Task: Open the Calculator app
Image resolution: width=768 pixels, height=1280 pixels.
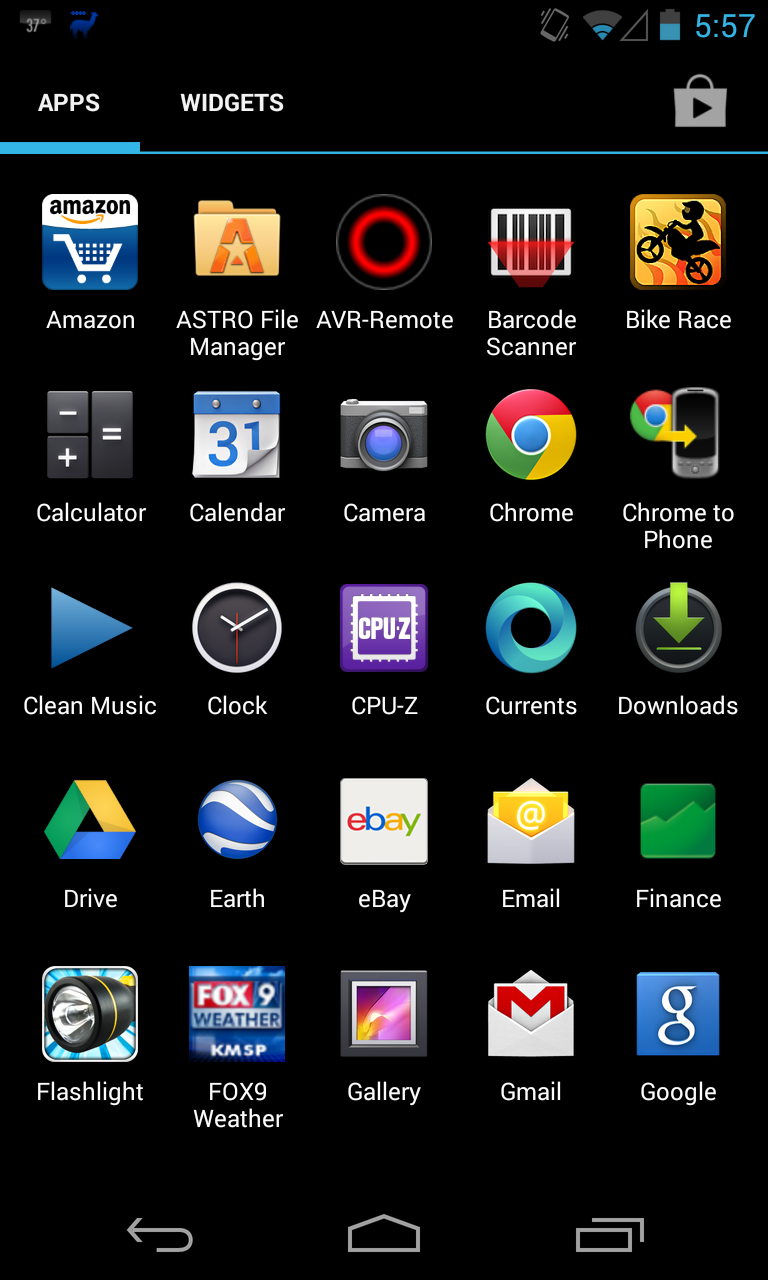Action: [x=90, y=455]
